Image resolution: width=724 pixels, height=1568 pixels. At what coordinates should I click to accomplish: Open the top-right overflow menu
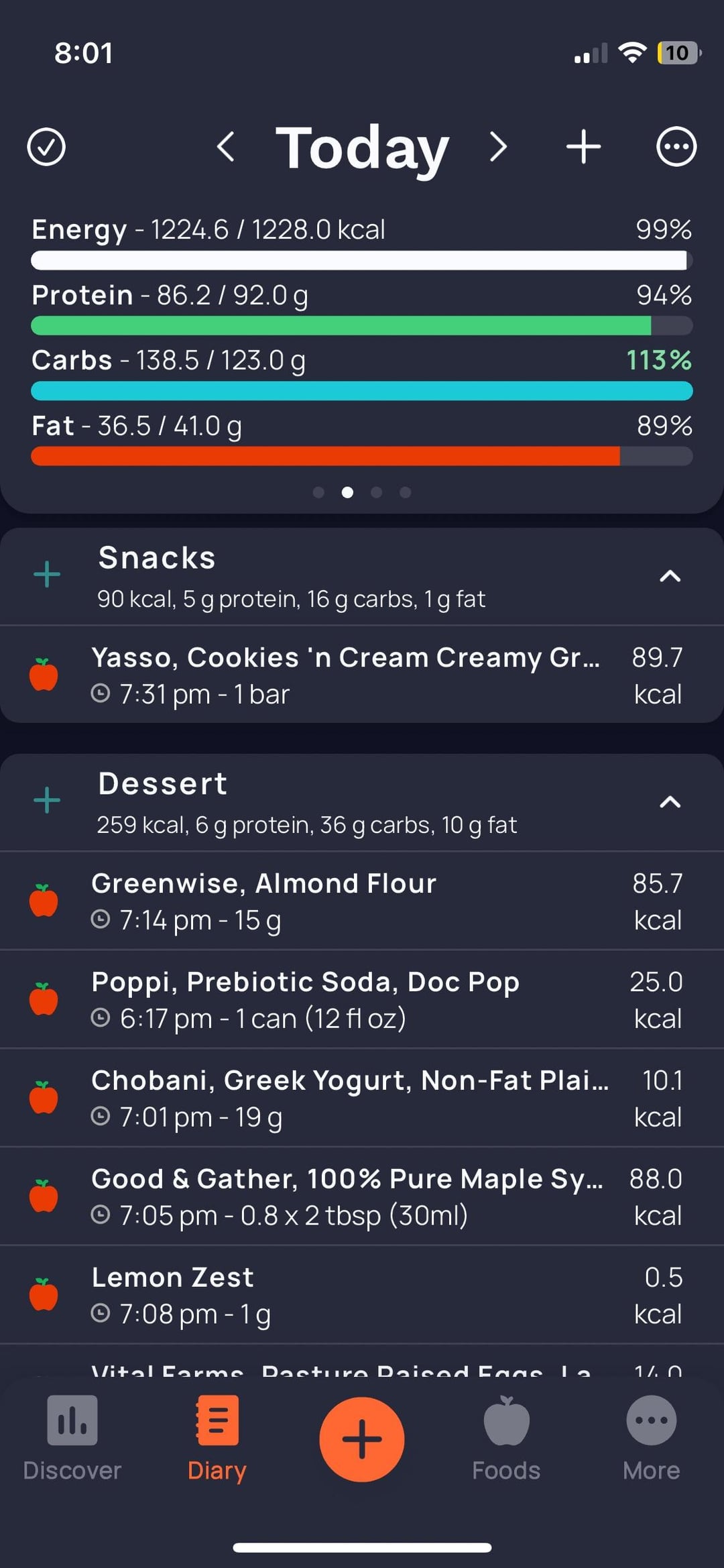pos(676,147)
